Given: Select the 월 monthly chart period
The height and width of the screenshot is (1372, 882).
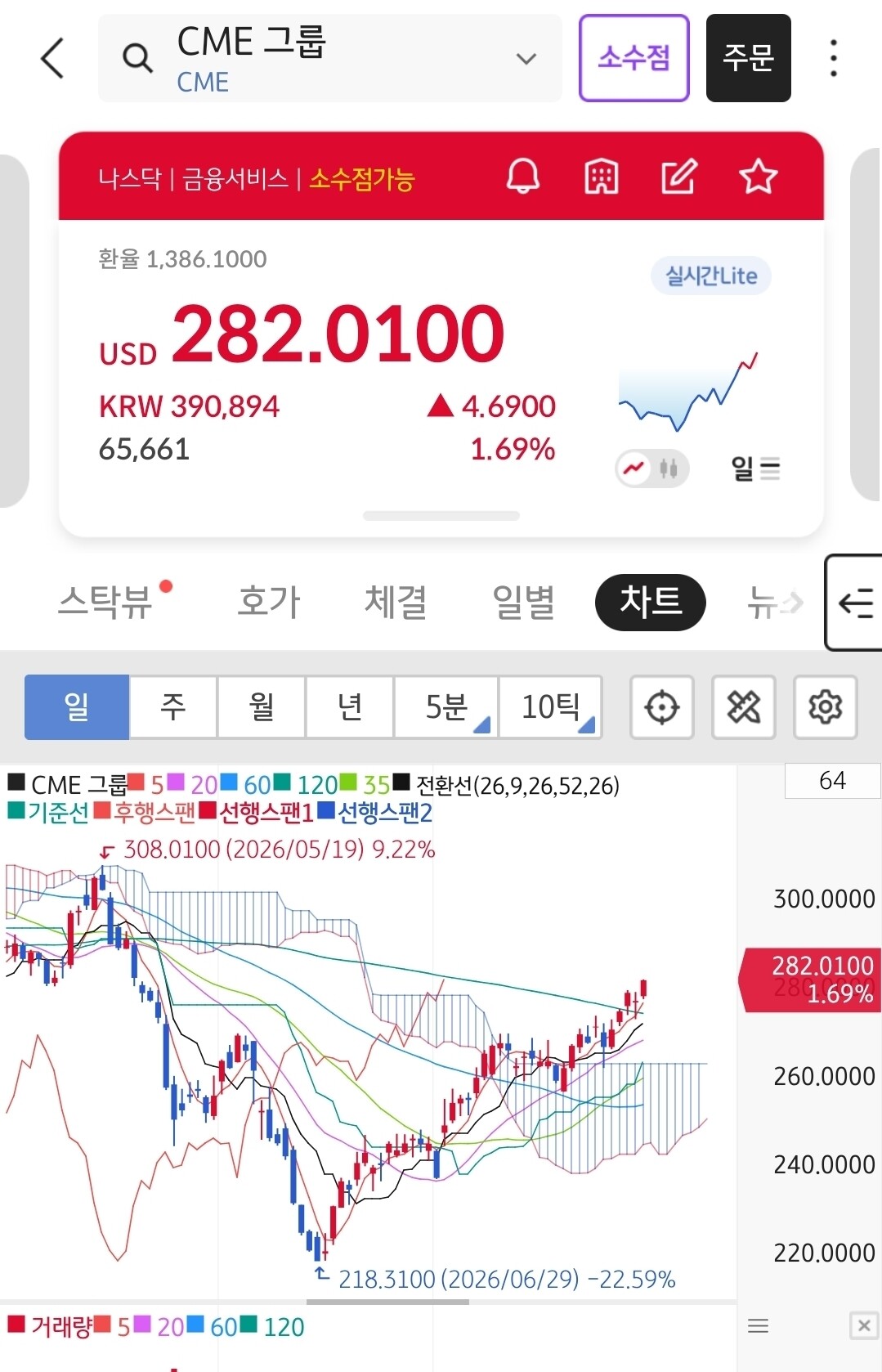Looking at the screenshot, I should click(x=262, y=706).
